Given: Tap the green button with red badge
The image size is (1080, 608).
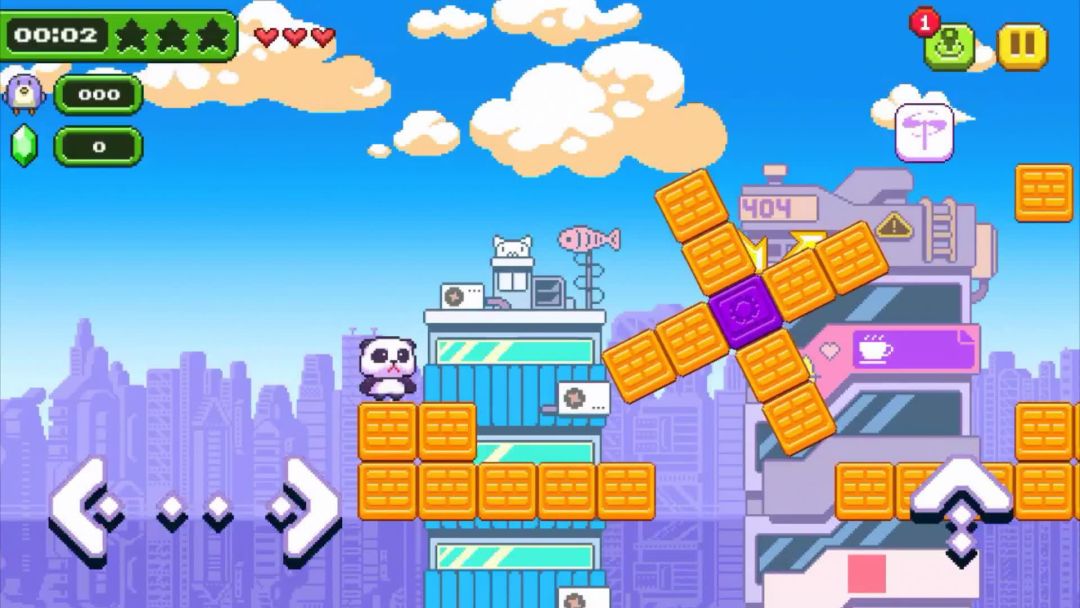Looking at the screenshot, I should 948,47.
